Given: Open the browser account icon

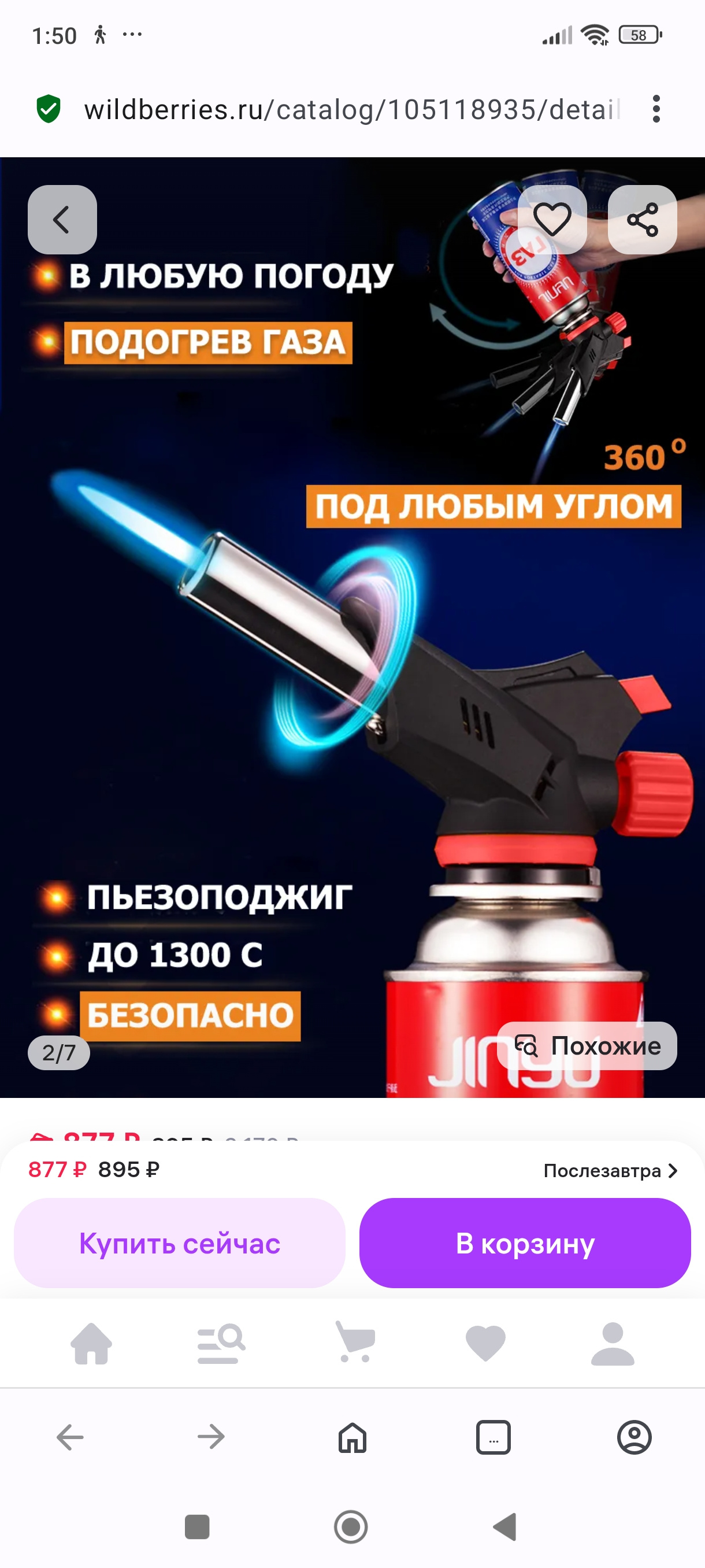Looking at the screenshot, I should [634, 1438].
